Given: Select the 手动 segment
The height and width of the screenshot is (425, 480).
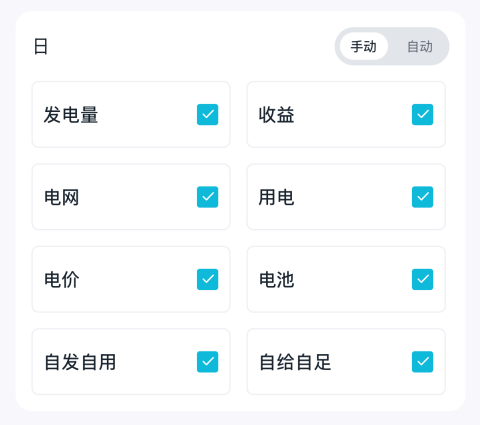Looking at the screenshot, I should (x=364, y=46).
